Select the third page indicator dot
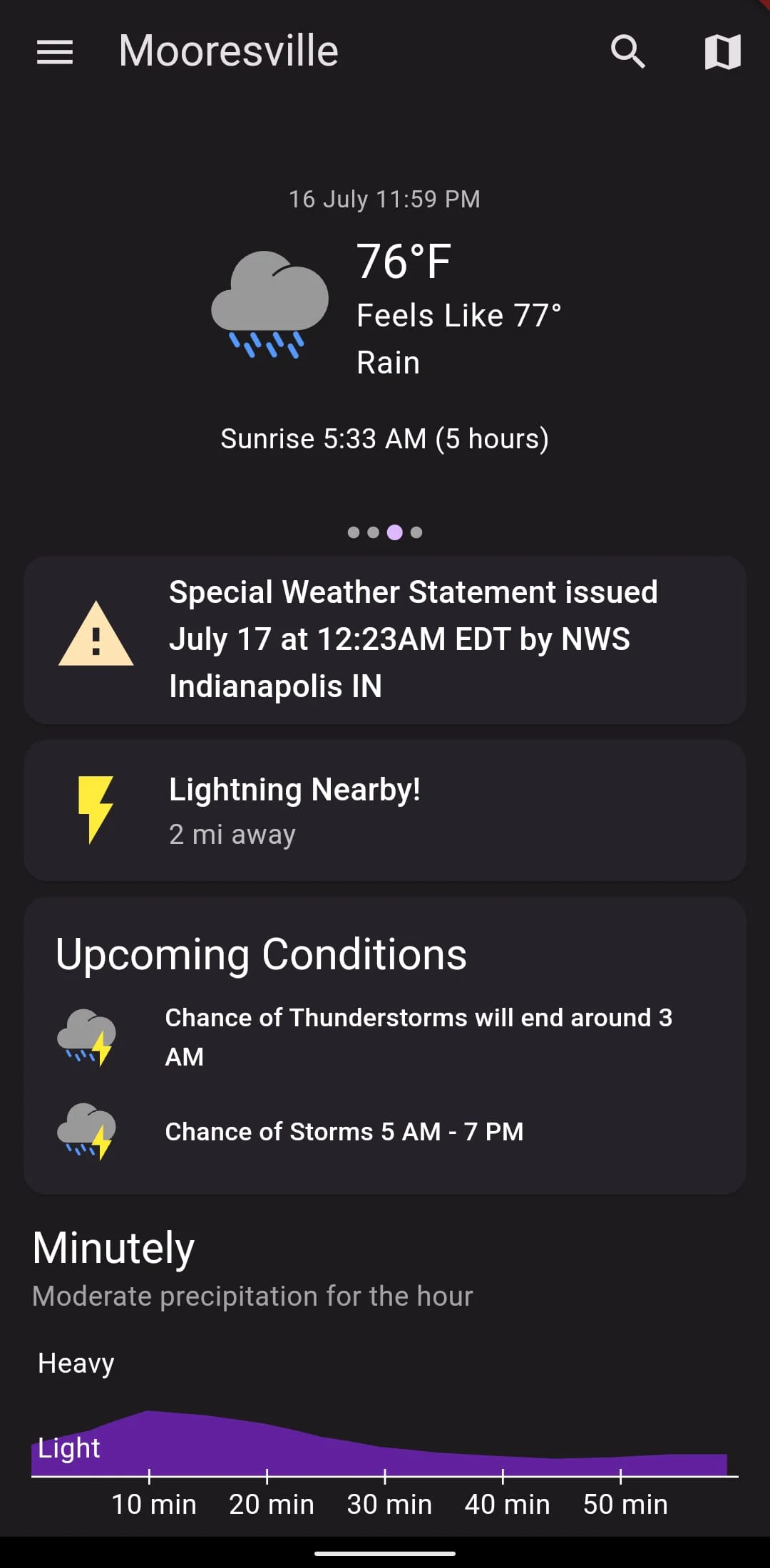The height and width of the screenshot is (1568, 770). 395,532
